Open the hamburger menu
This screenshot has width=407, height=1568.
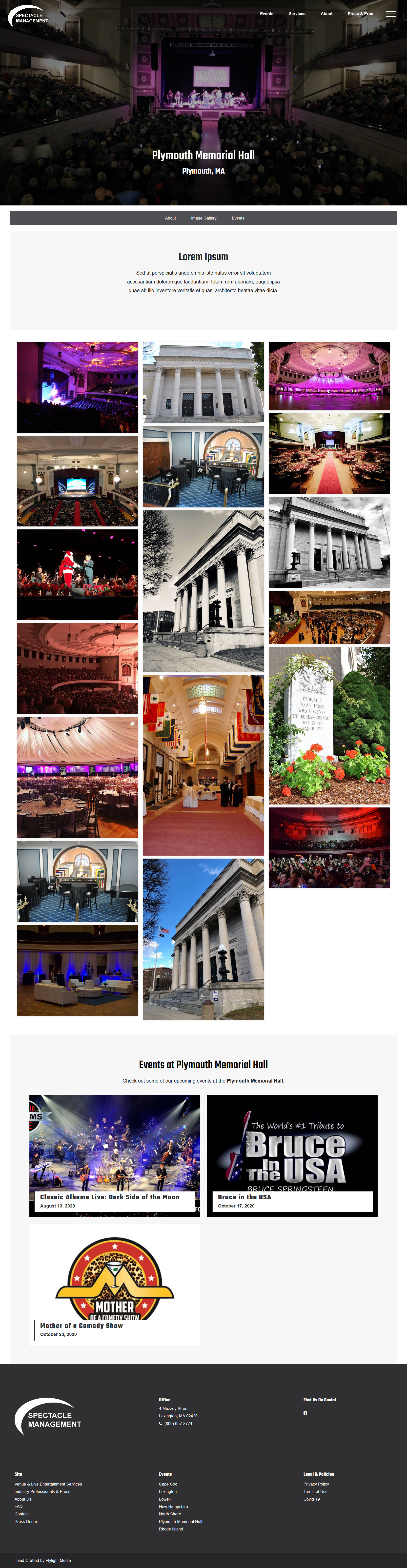(x=390, y=13)
